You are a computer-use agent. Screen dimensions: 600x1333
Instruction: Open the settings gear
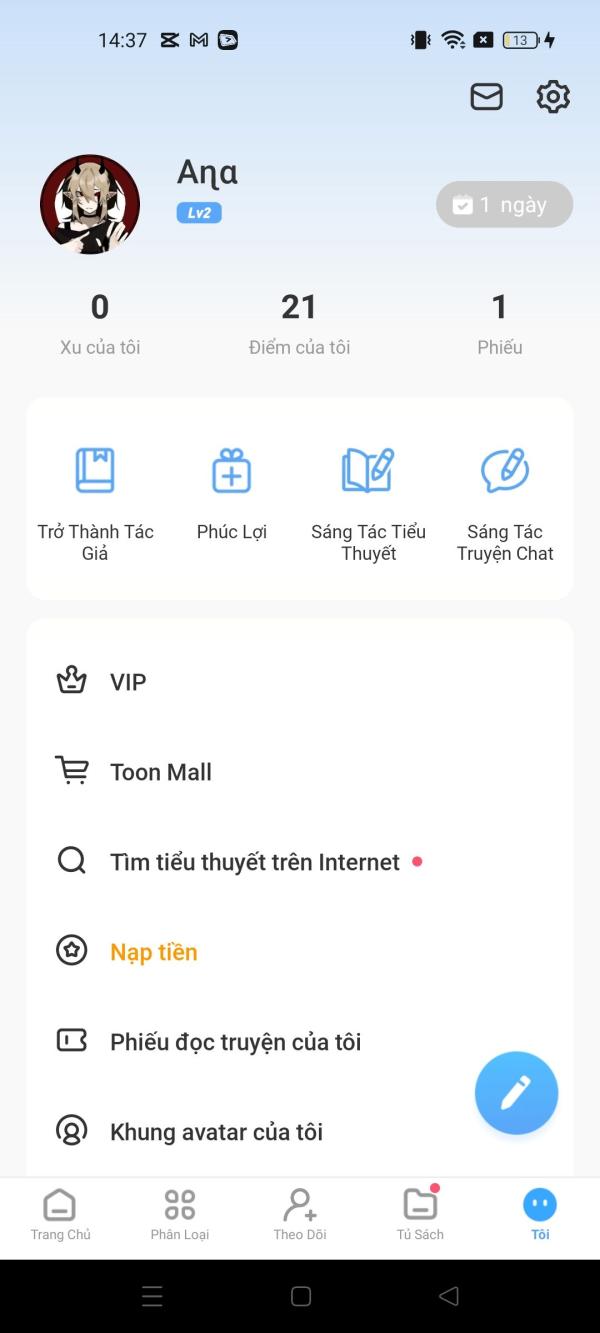click(553, 97)
